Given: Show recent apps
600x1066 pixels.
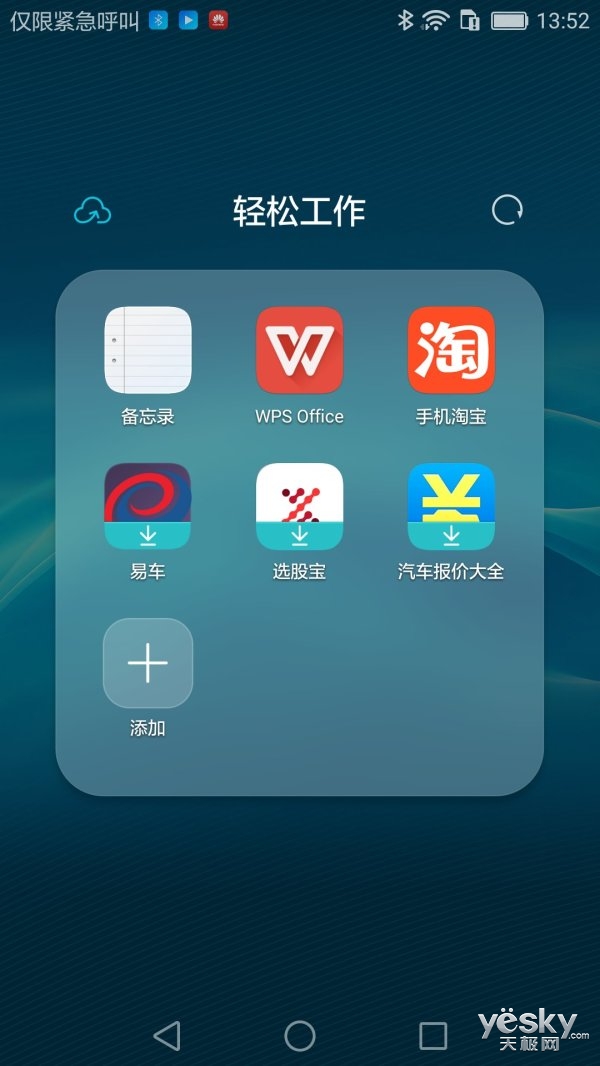Looking at the screenshot, I should 433,1035.
